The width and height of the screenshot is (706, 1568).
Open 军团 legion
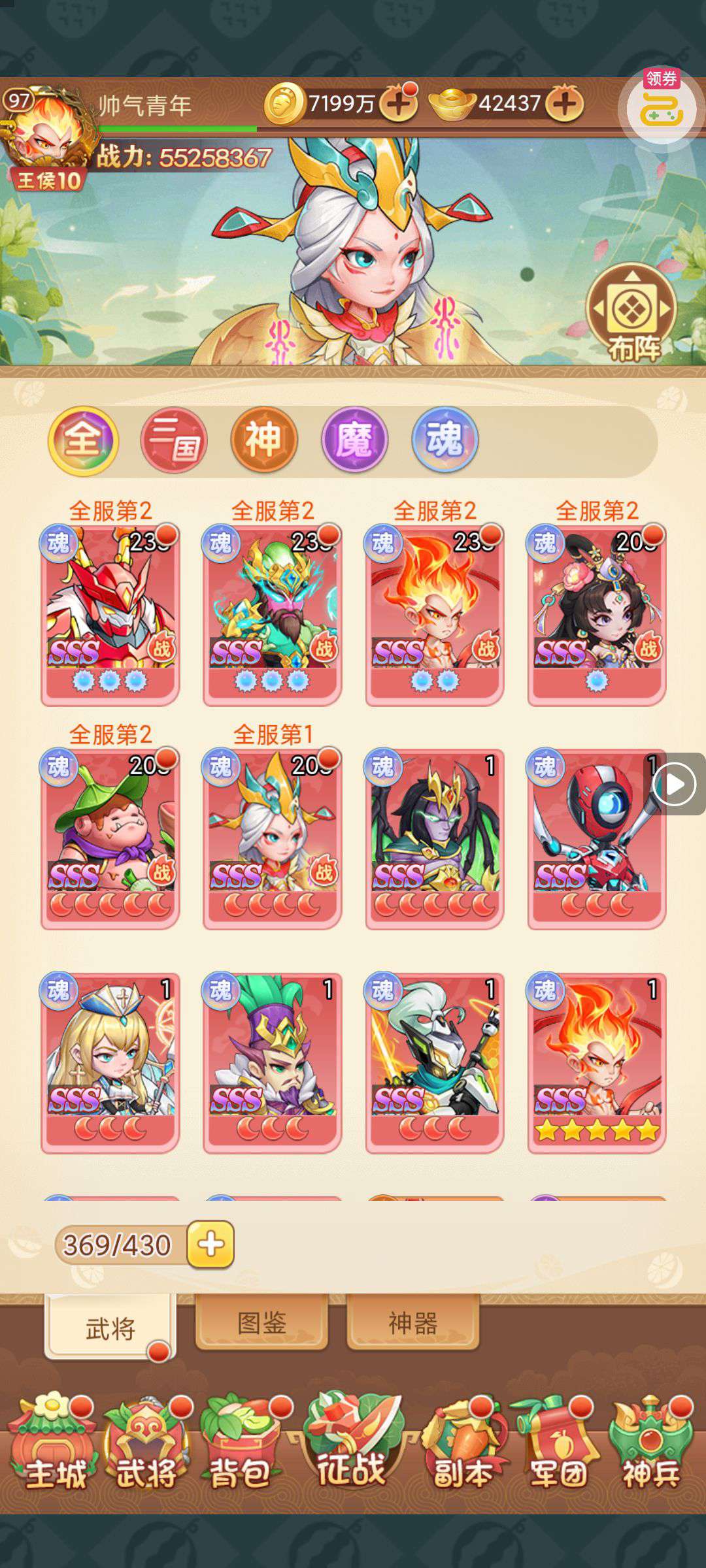[x=557, y=1444]
